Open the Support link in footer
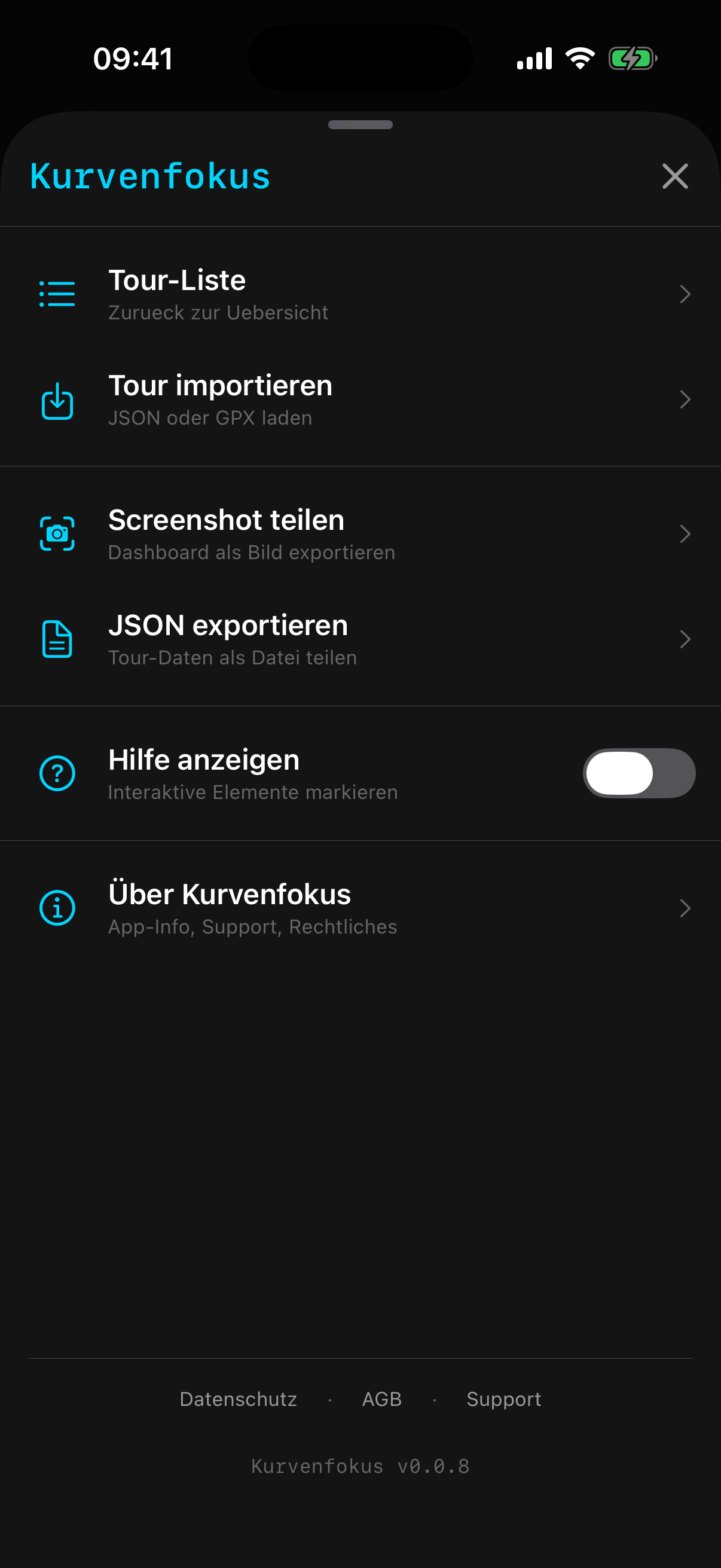Image resolution: width=721 pixels, height=1568 pixels. pyautogui.click(x=503, y=1399)
